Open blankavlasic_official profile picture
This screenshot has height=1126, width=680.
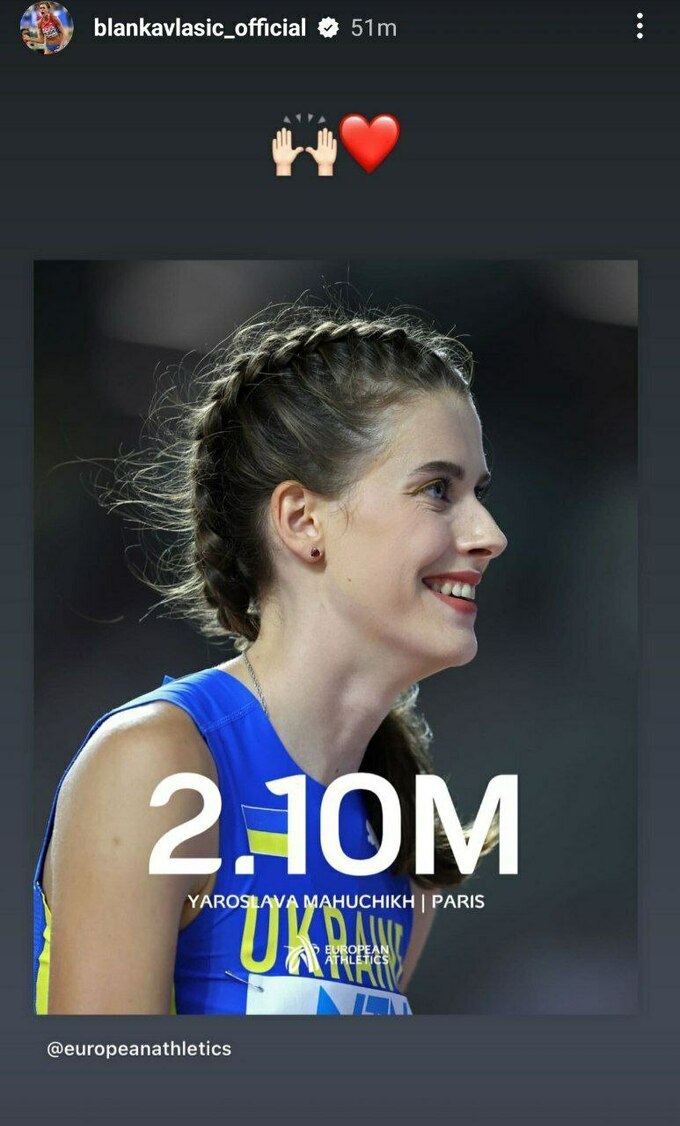point(46,27)
